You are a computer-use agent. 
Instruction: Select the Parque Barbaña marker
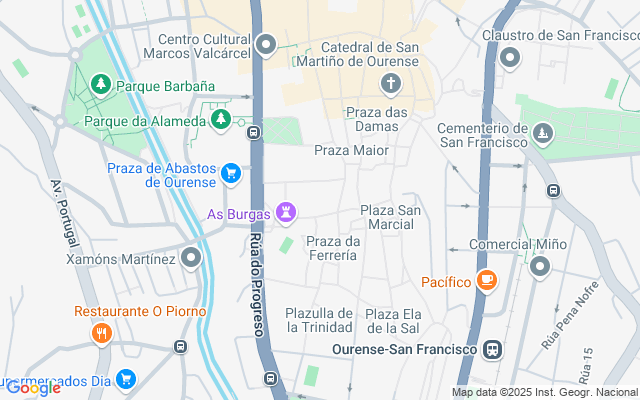point(101,85)
